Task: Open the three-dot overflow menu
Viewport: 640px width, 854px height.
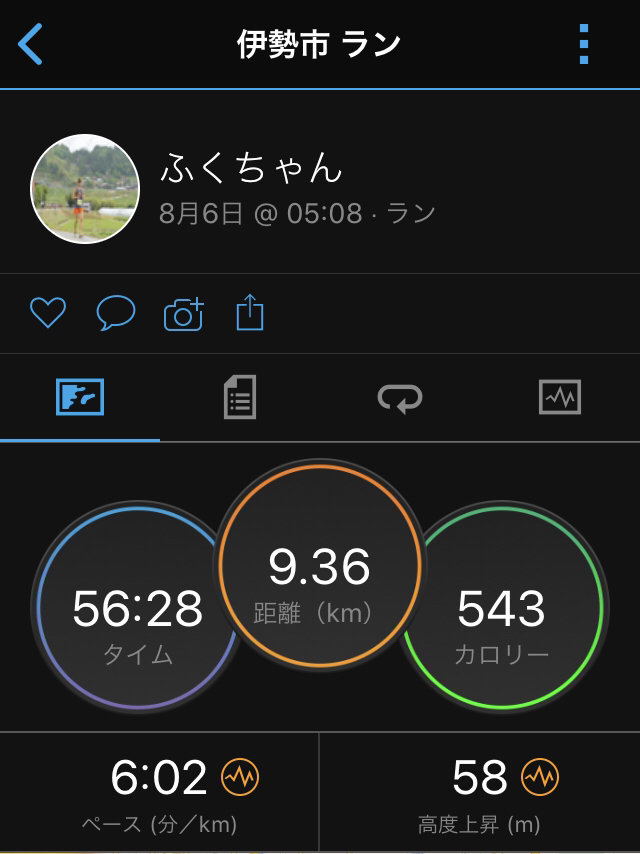Action: coord(584,45)
